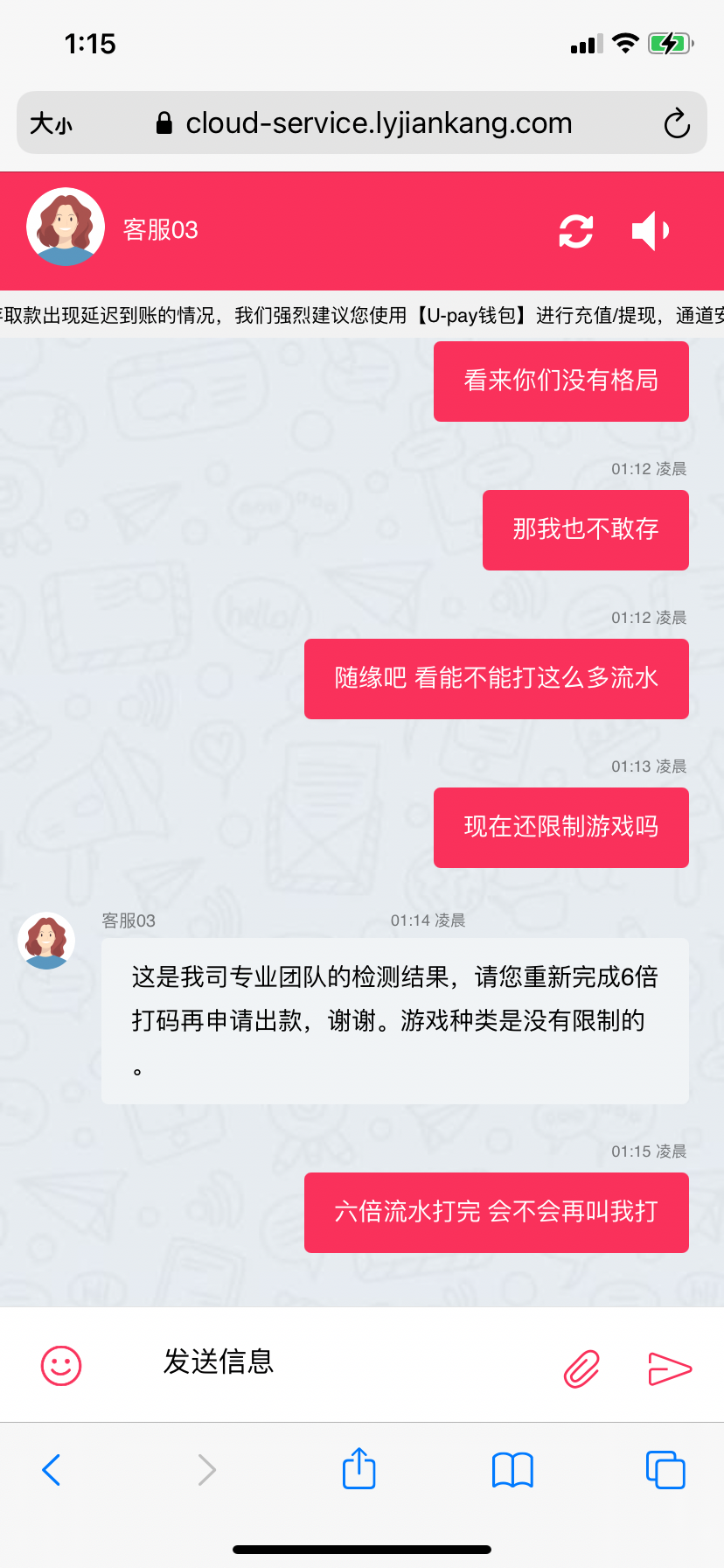
Task: Open the emoji picker
Action: pos(61,1365)
